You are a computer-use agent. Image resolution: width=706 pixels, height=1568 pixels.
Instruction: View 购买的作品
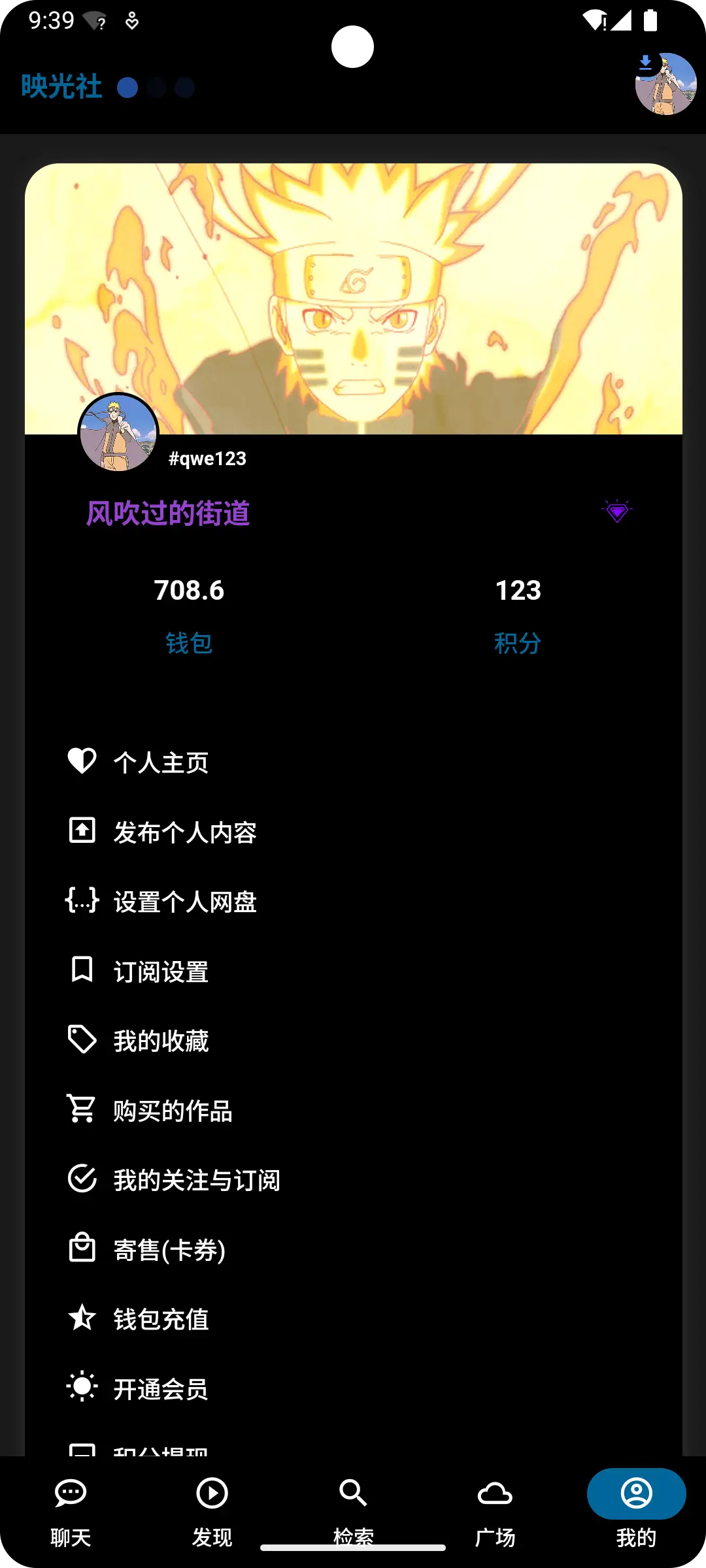click(x=172, y=1111)
